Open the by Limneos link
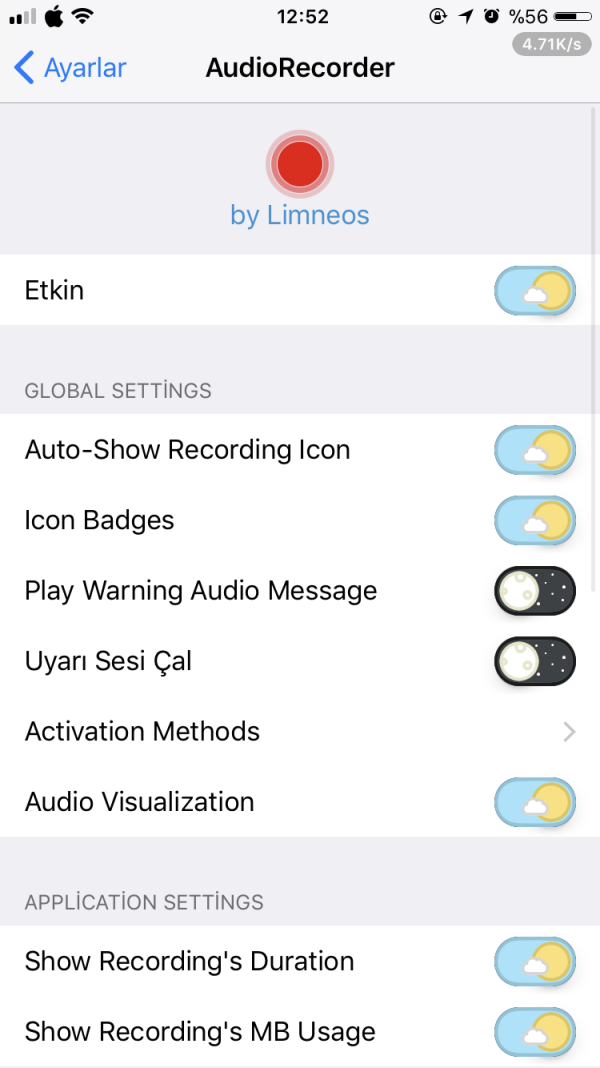This screenshot has width=600, height=1068. (x=300, y=215)
